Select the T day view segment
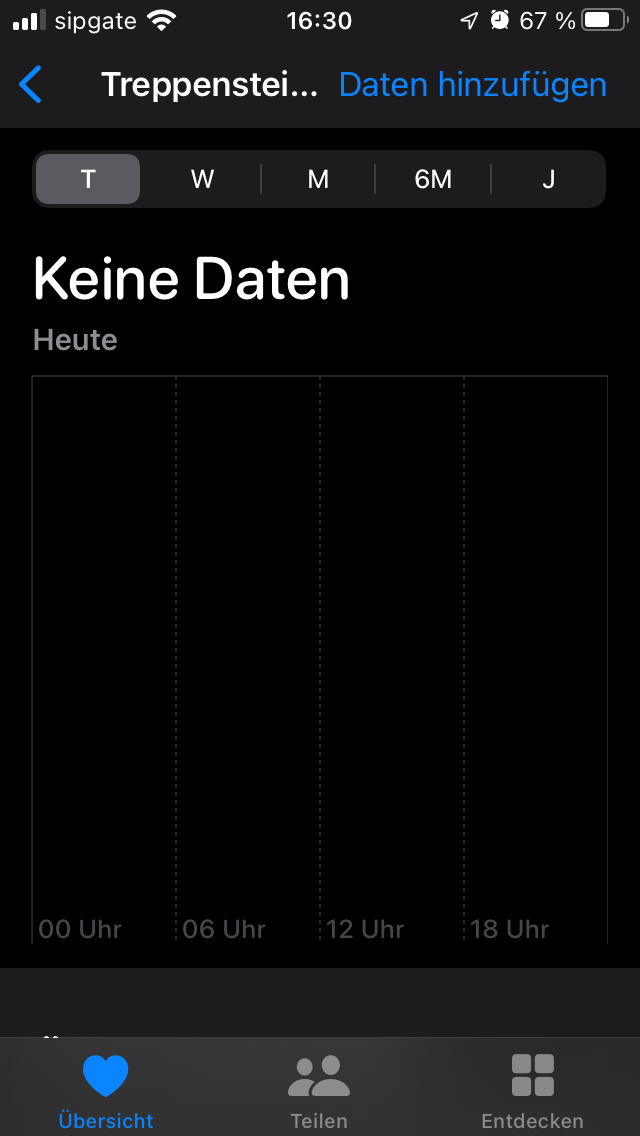This screenshot has height=1136, width=640. click(x=88, y=179)
